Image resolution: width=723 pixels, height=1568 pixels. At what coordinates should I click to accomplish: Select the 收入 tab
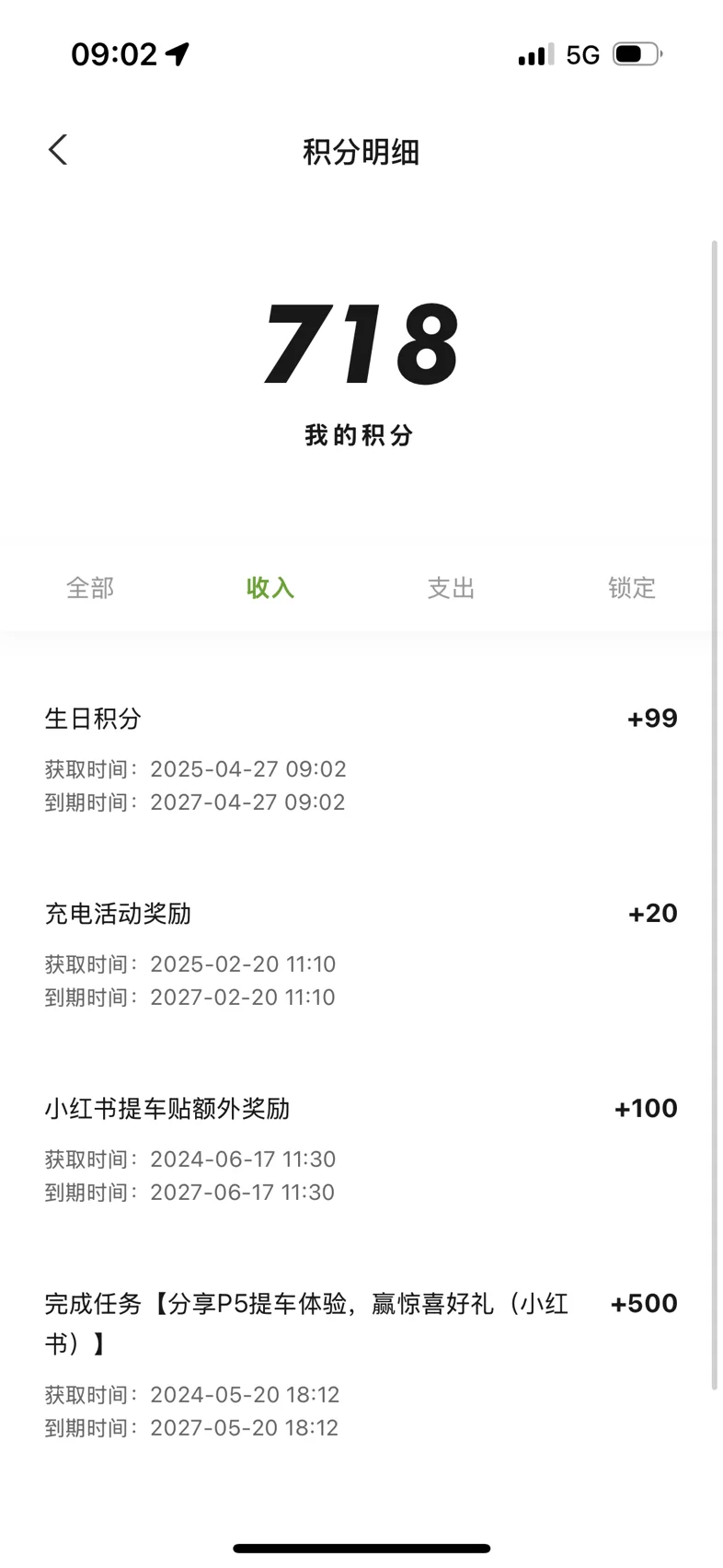[x=270, y=588]
